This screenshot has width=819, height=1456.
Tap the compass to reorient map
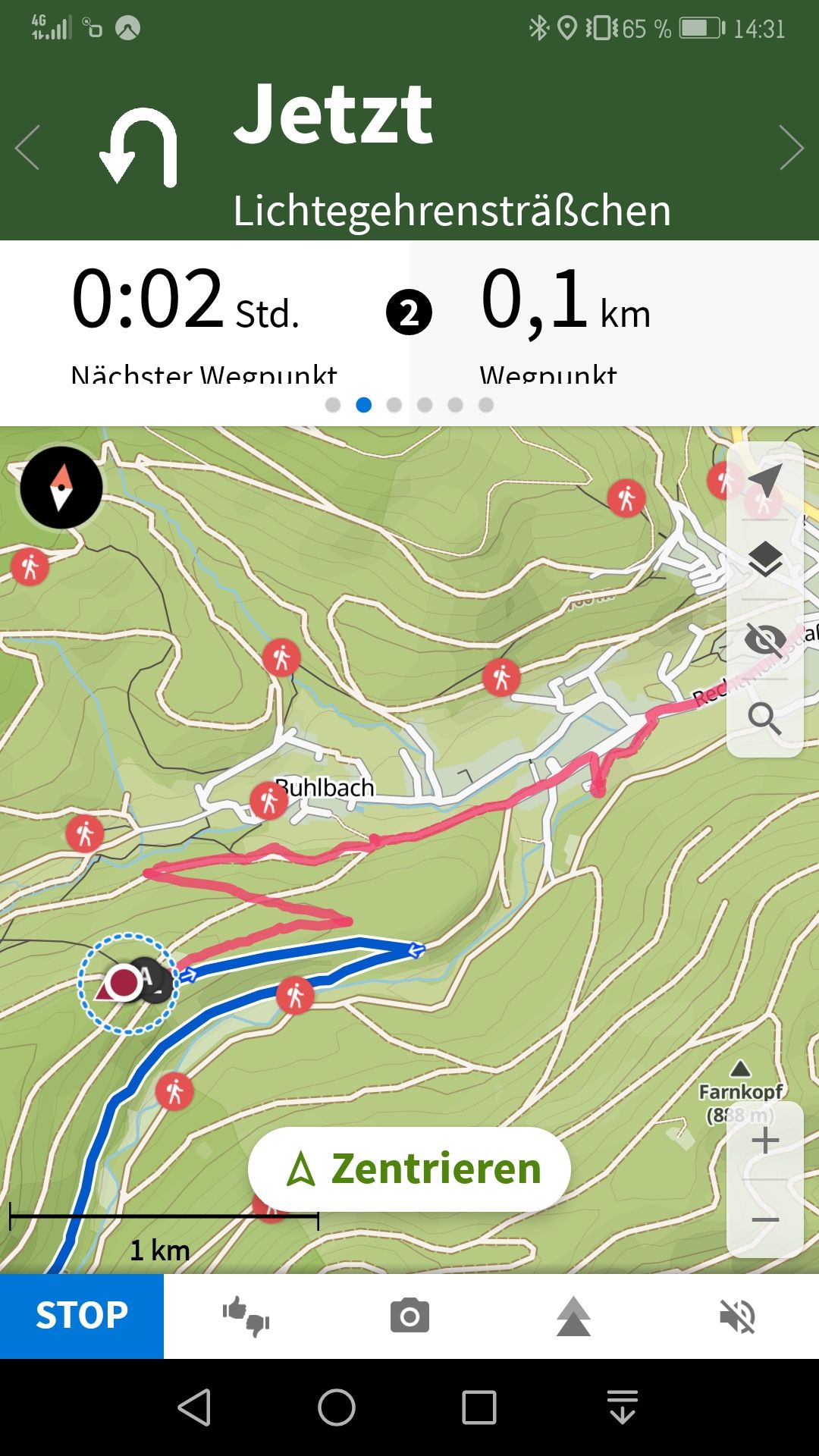(x=61, y=488)
